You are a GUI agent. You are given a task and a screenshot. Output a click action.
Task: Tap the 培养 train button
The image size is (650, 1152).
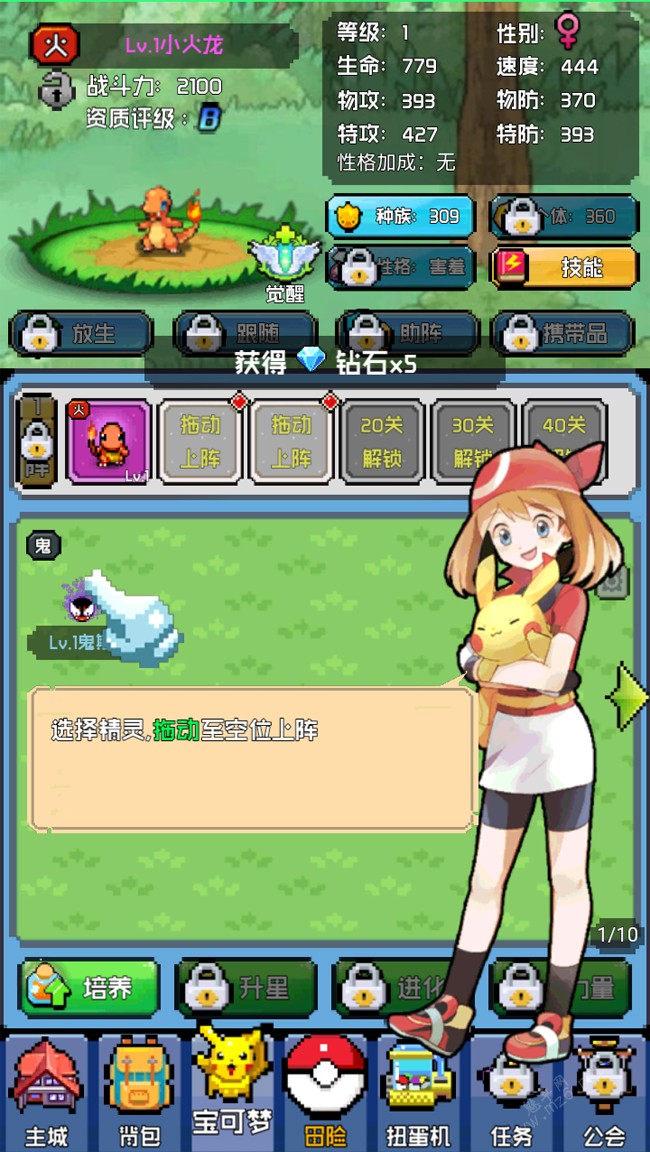click(x=90, y=988)
